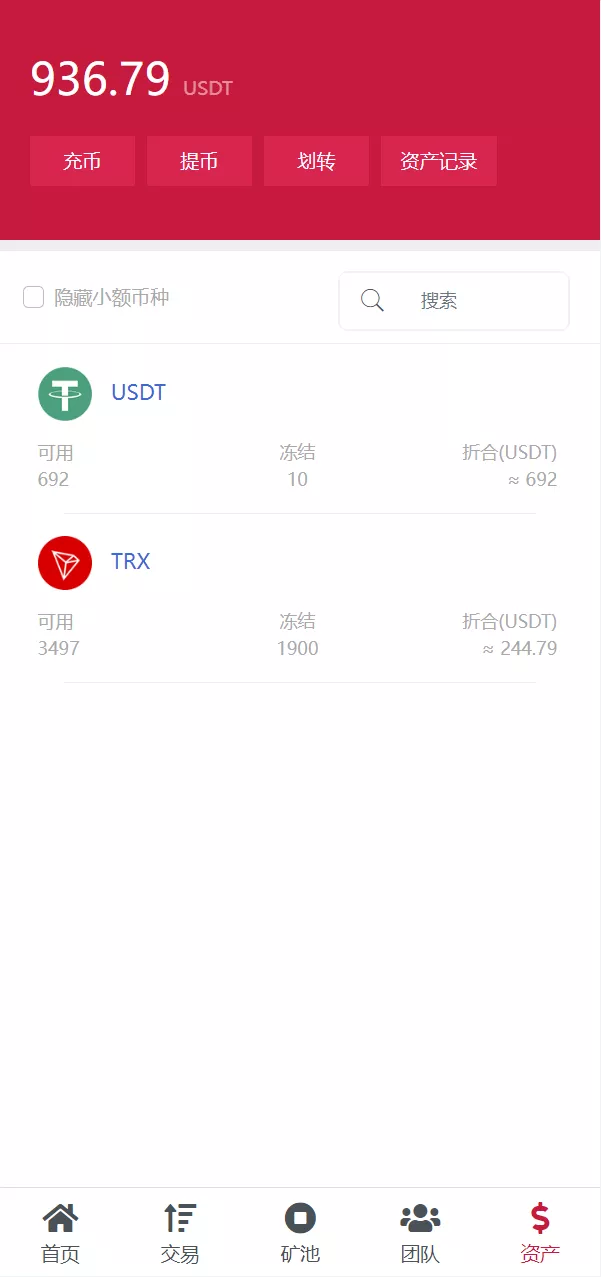Open the 提币 withdraw button
The width and height of the screenshot is (601, 1277).
pyautogui.click(x=199, y=161)
